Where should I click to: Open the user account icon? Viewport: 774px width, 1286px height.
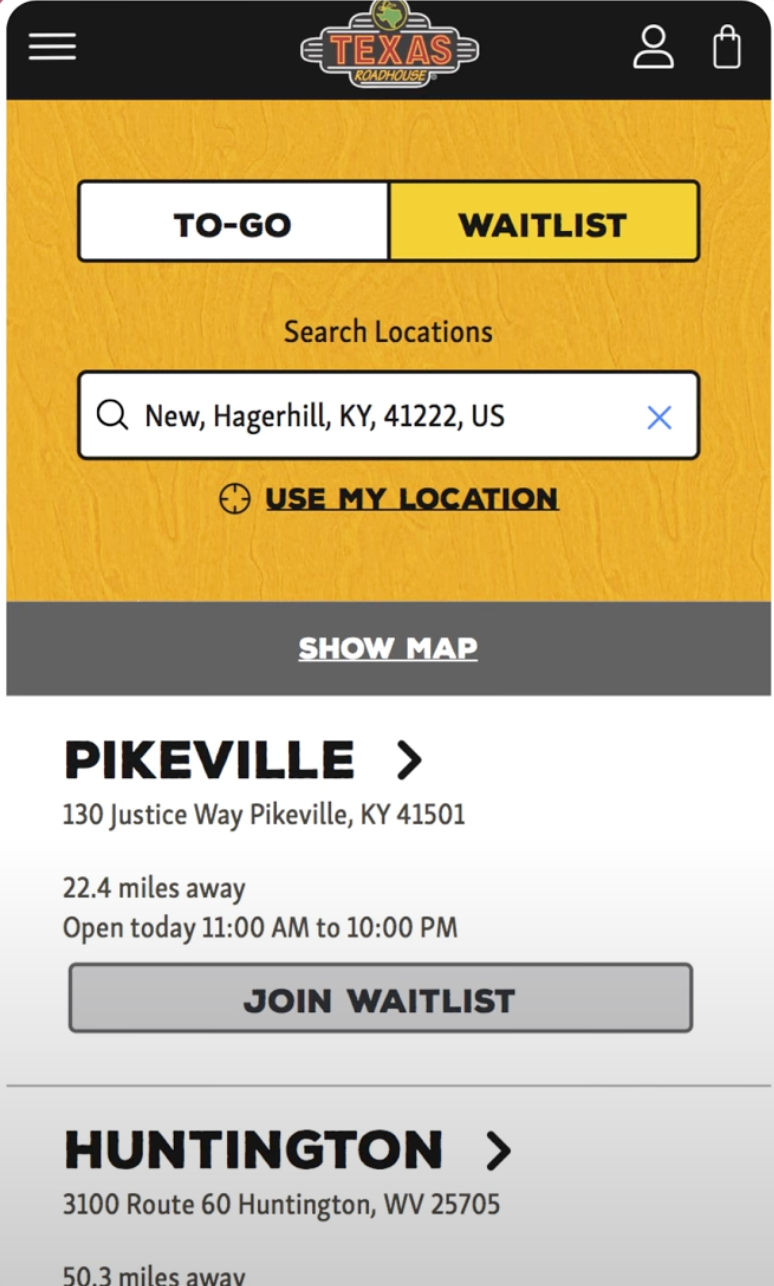(653, 47)
